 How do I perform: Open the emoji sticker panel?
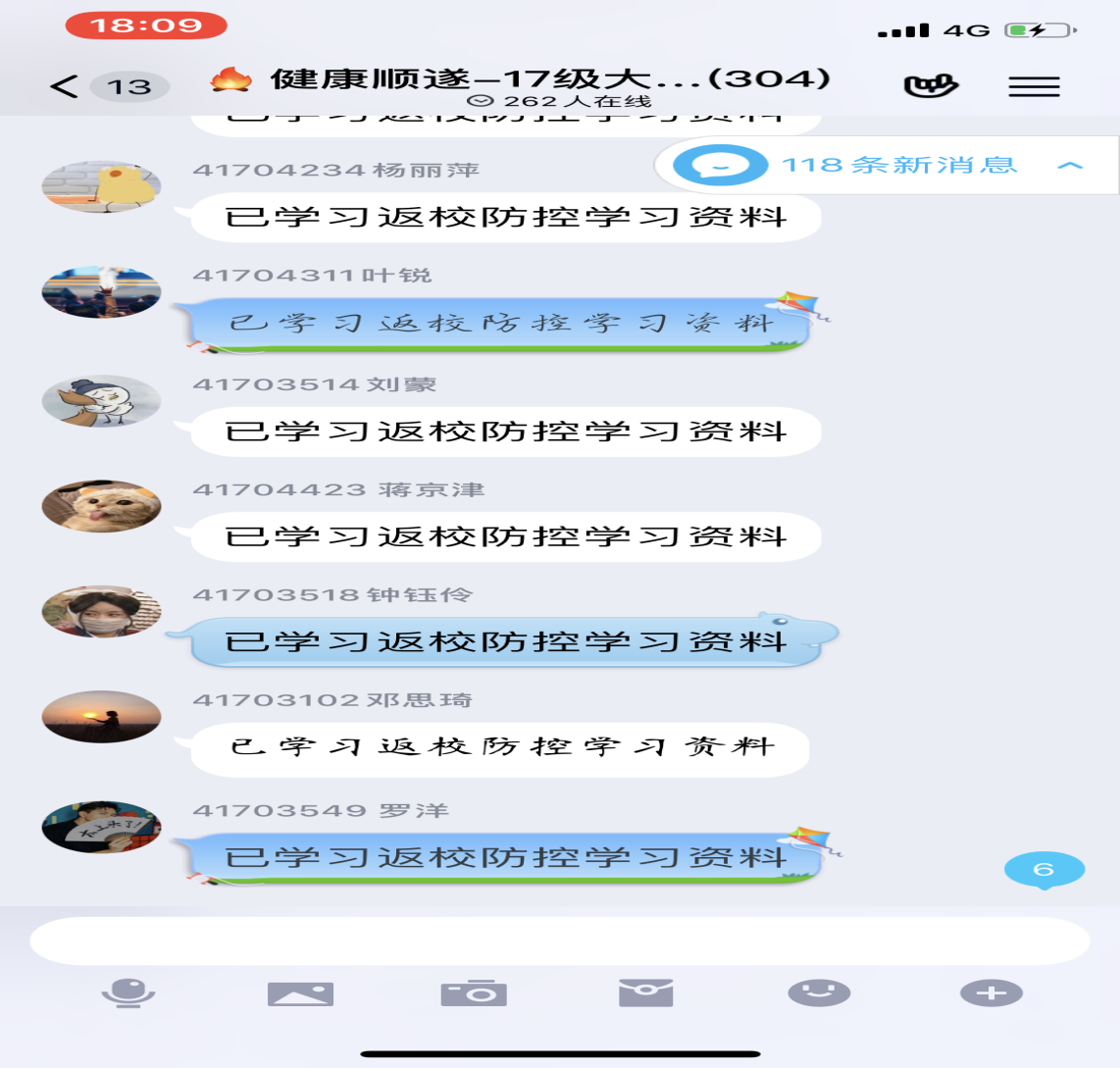[x=819, y=992]
